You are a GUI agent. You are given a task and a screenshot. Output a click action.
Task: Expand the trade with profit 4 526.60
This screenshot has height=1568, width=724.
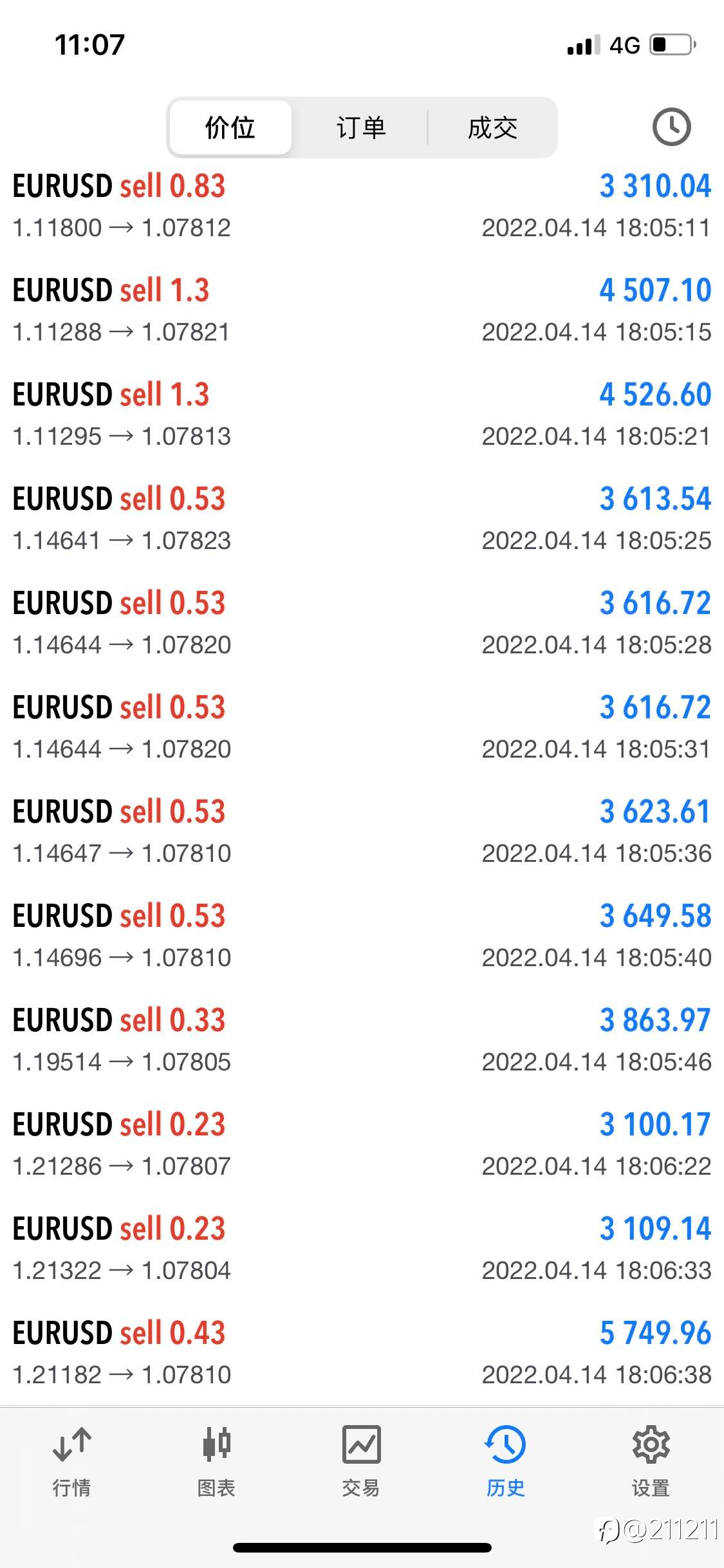[x=362, y=415]
